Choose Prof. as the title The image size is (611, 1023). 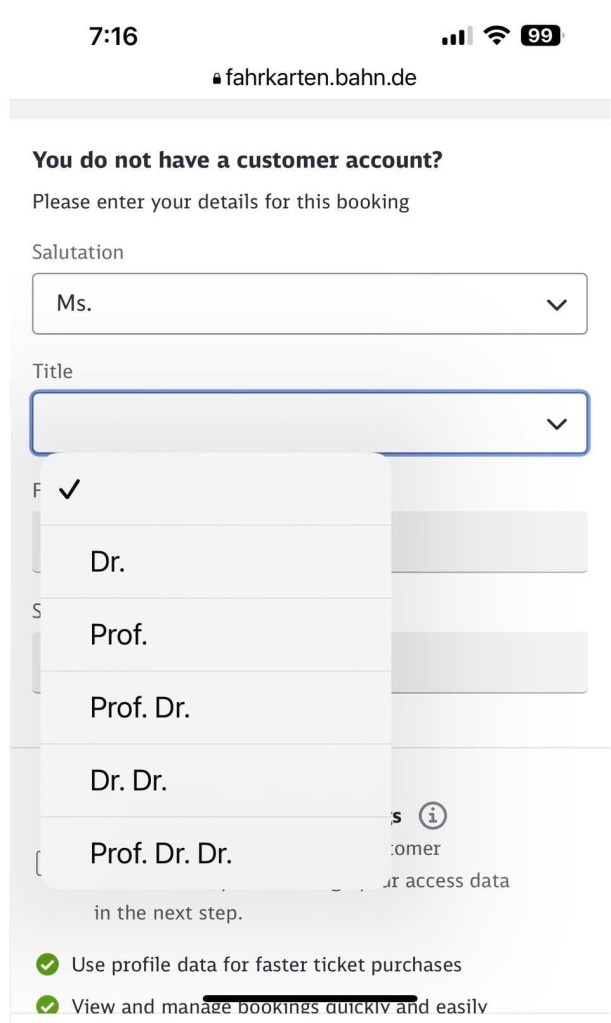click(215, 635)
